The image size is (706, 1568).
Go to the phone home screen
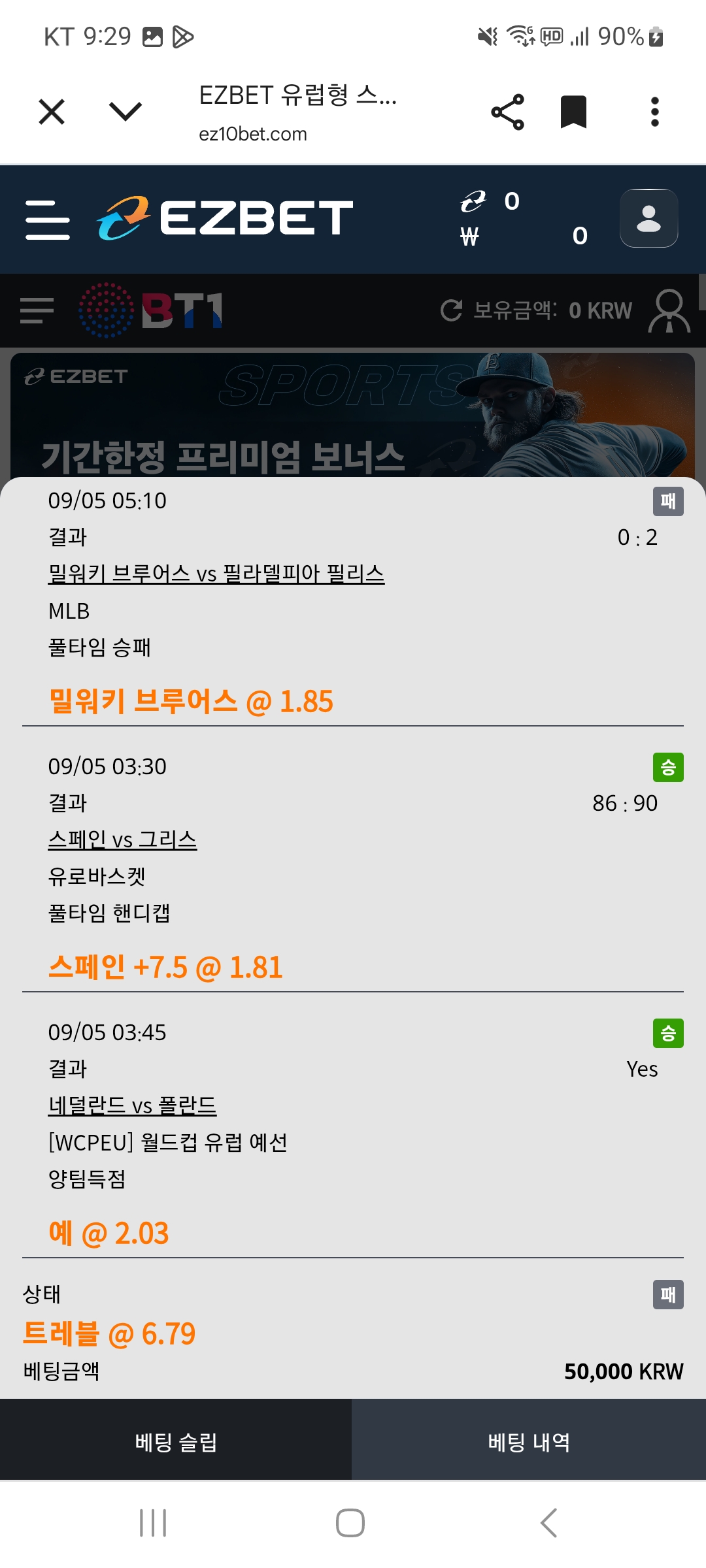click(350, 1523)
